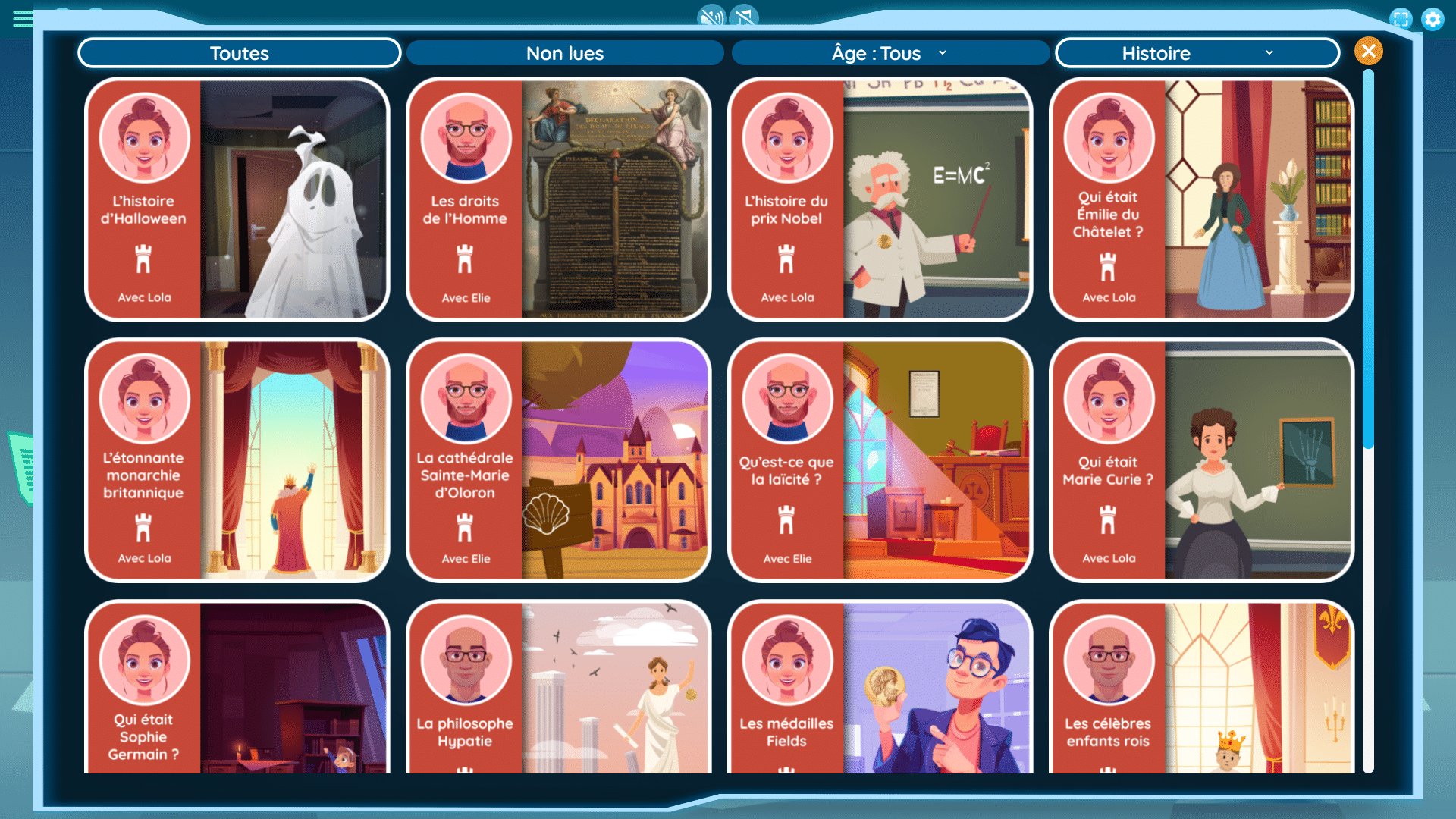Open Qui était Émilie du Châtelet story
The image size is (1456, 819).
coord(1201,199)
